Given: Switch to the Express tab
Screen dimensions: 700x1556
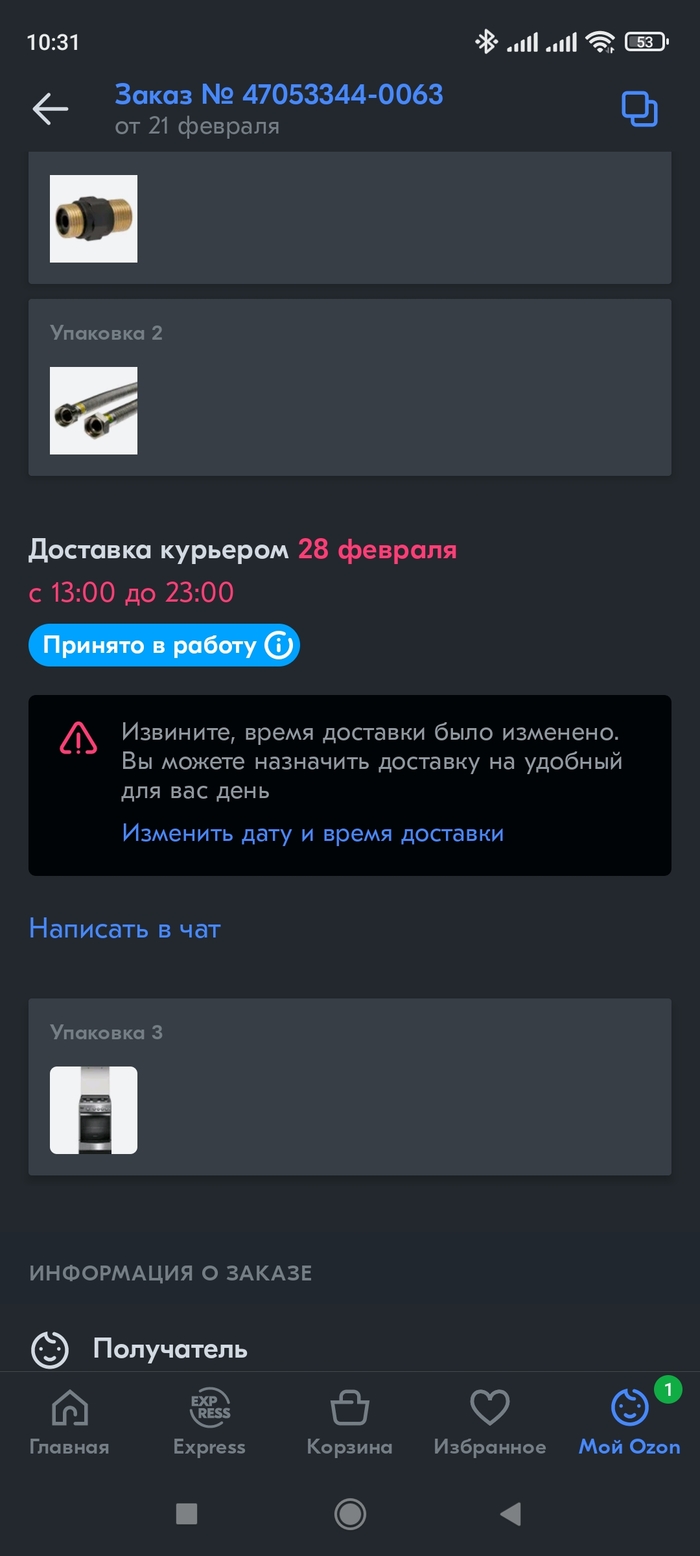Looking at the screenshot, I should (x=209, y=1423).
